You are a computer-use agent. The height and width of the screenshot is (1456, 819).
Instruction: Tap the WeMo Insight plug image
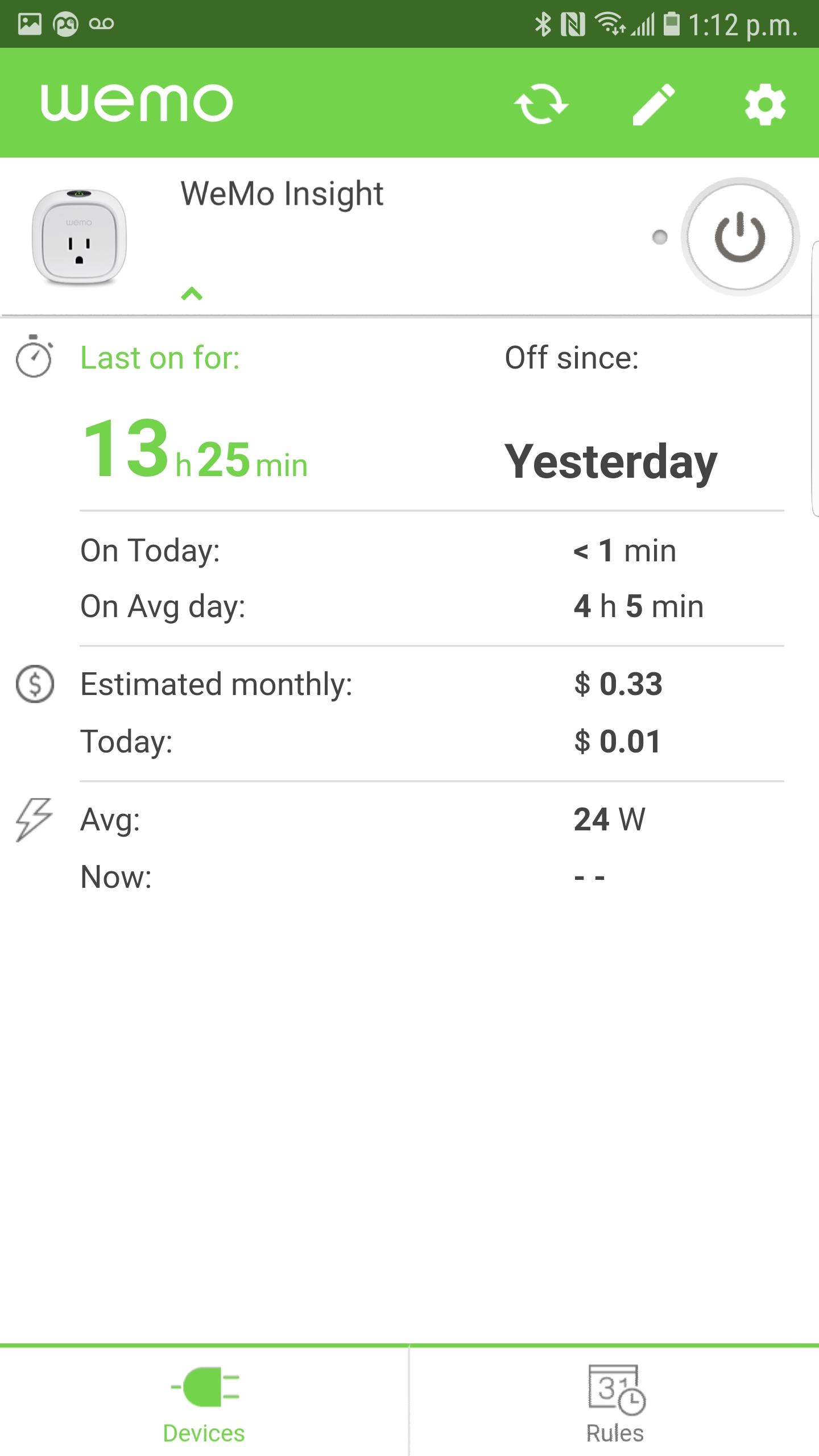(79, 237)
